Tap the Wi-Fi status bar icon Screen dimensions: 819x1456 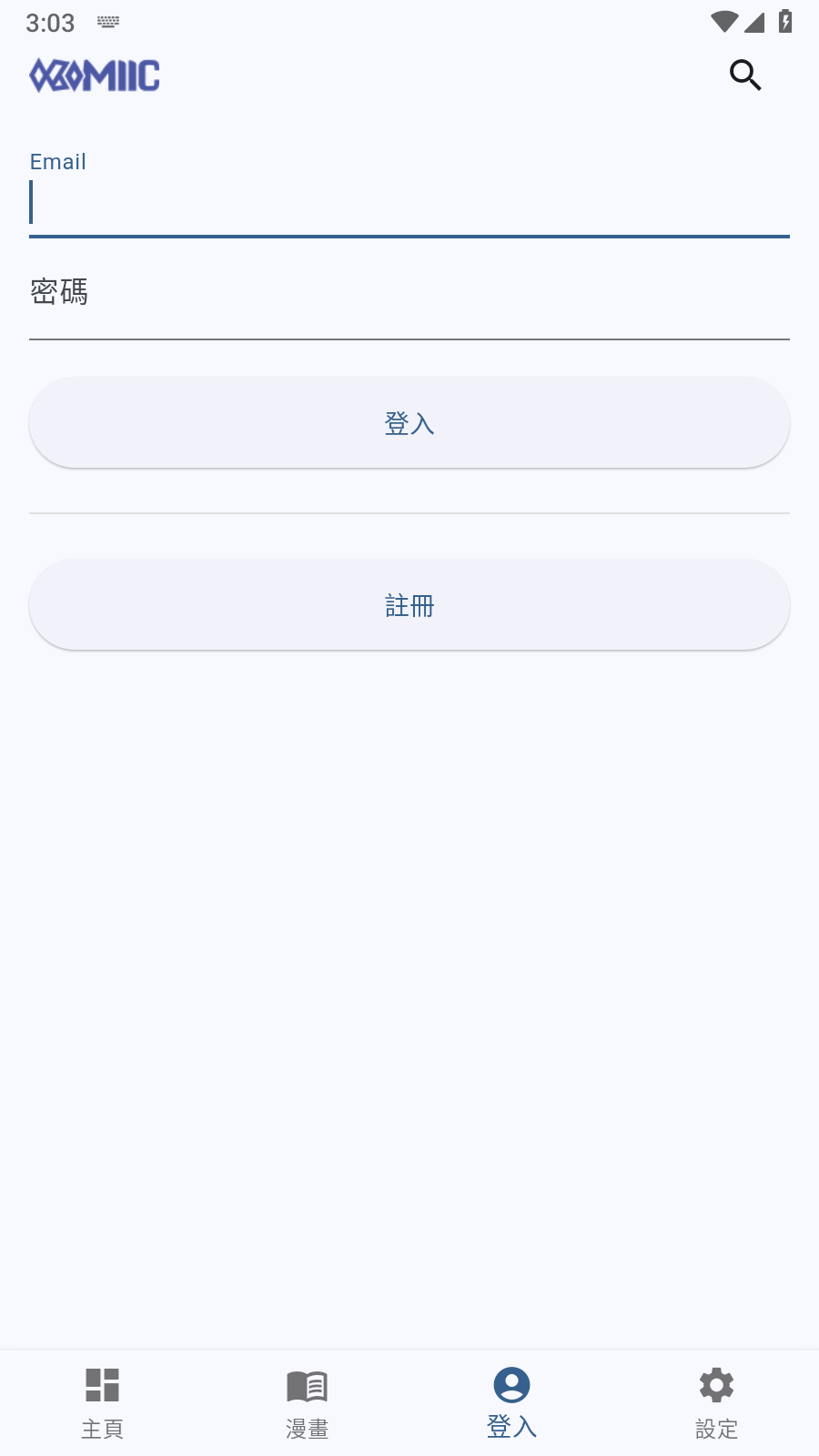pyautogui.click(x=723, y=23)
